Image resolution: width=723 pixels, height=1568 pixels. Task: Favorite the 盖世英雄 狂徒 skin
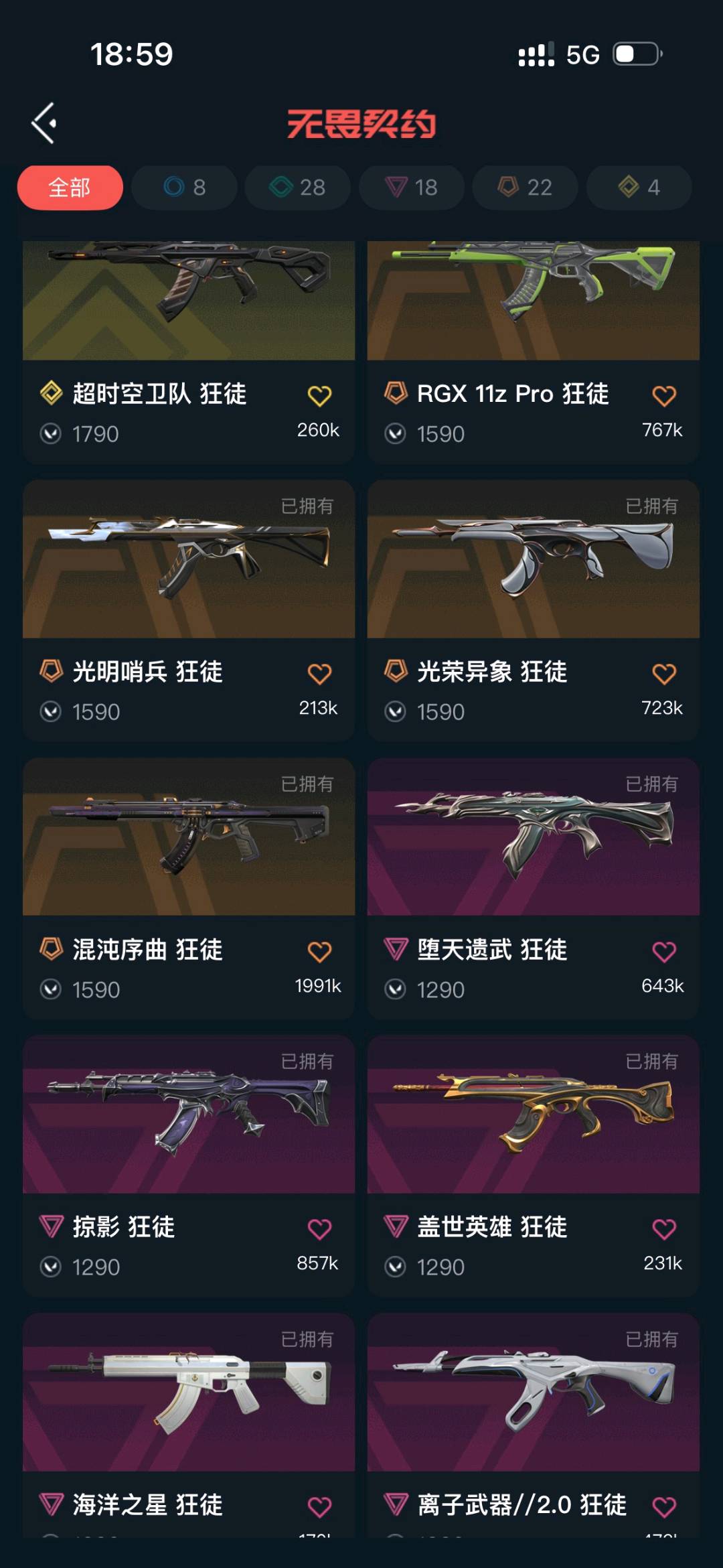point(664,1229)
